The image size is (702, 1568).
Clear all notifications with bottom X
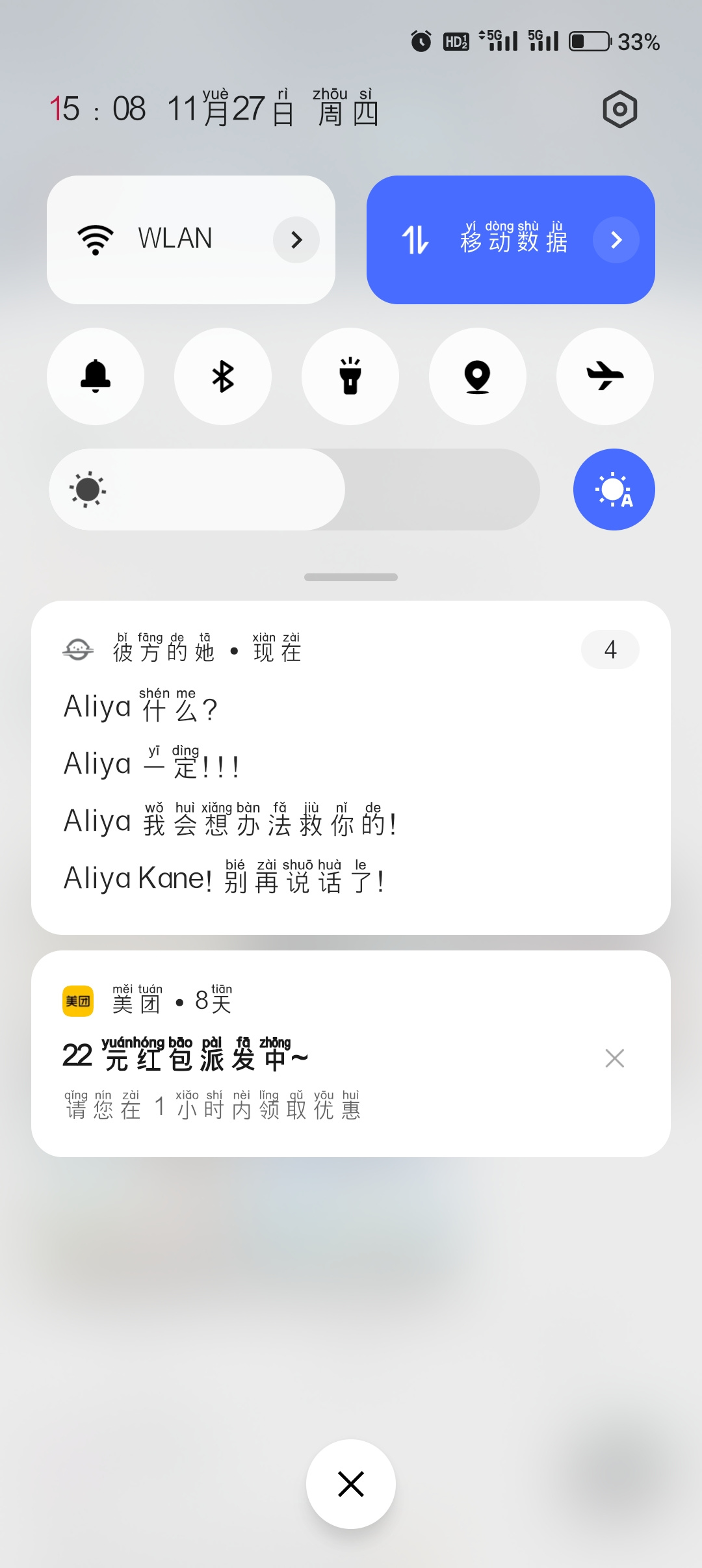(351, 1484)
